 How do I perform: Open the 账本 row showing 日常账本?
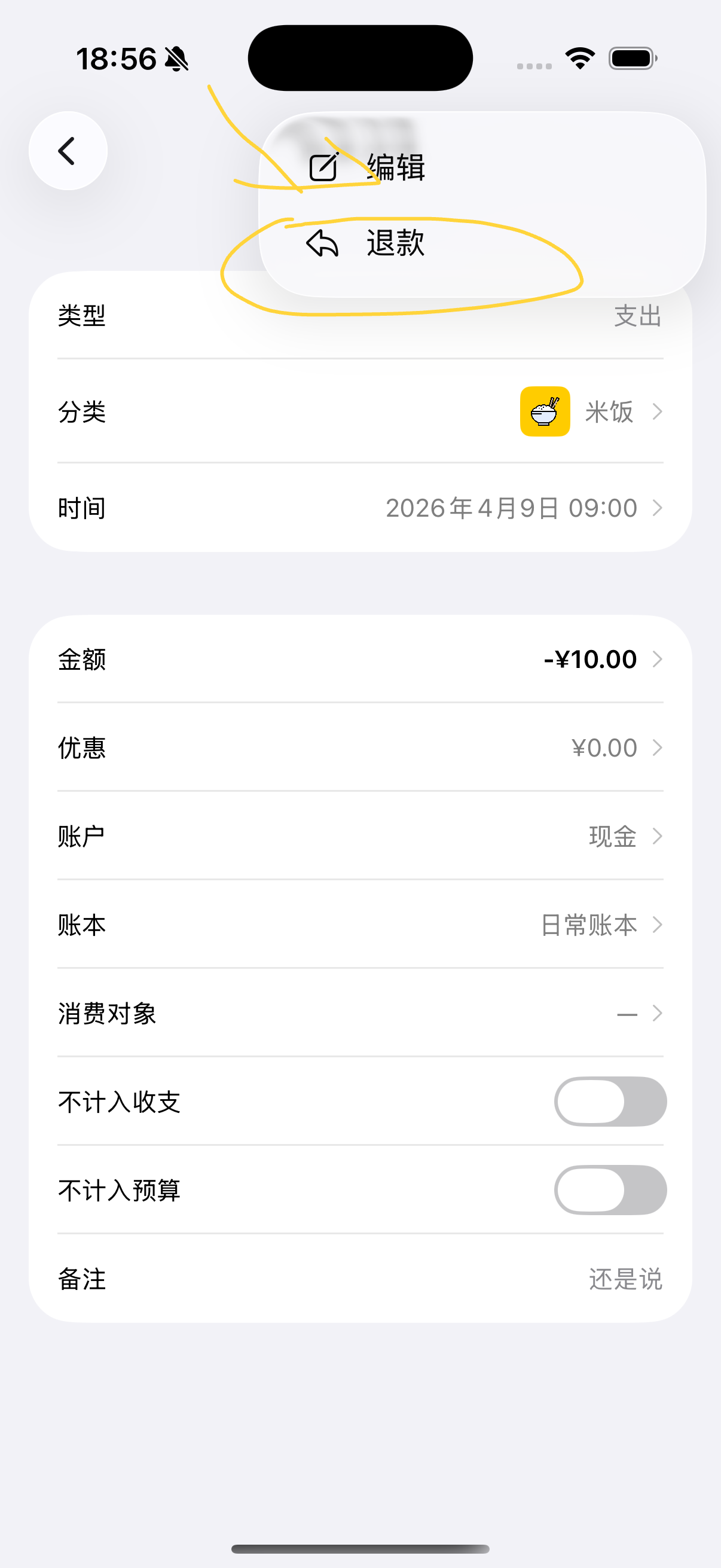tap(360, 925)
